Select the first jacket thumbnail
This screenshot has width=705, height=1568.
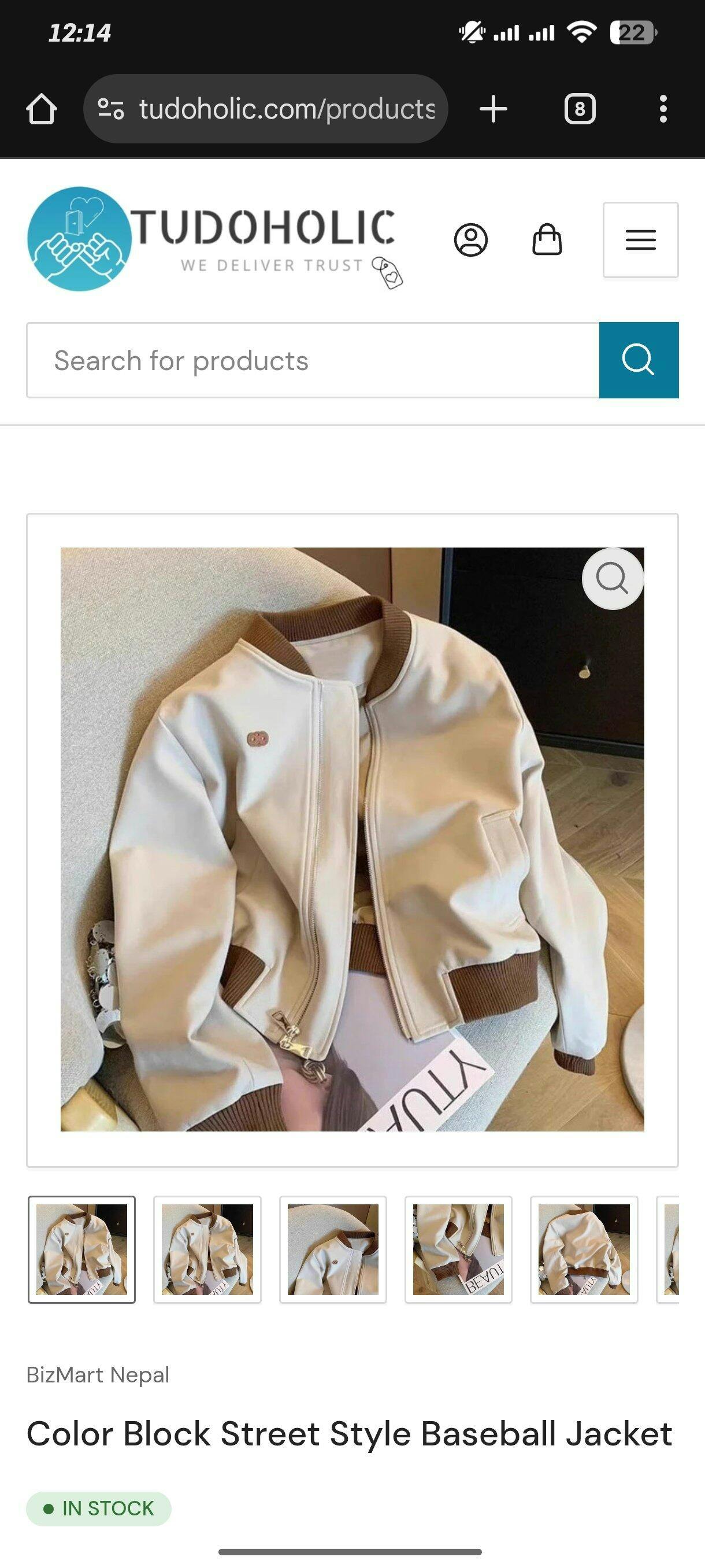pos(81,1249)
